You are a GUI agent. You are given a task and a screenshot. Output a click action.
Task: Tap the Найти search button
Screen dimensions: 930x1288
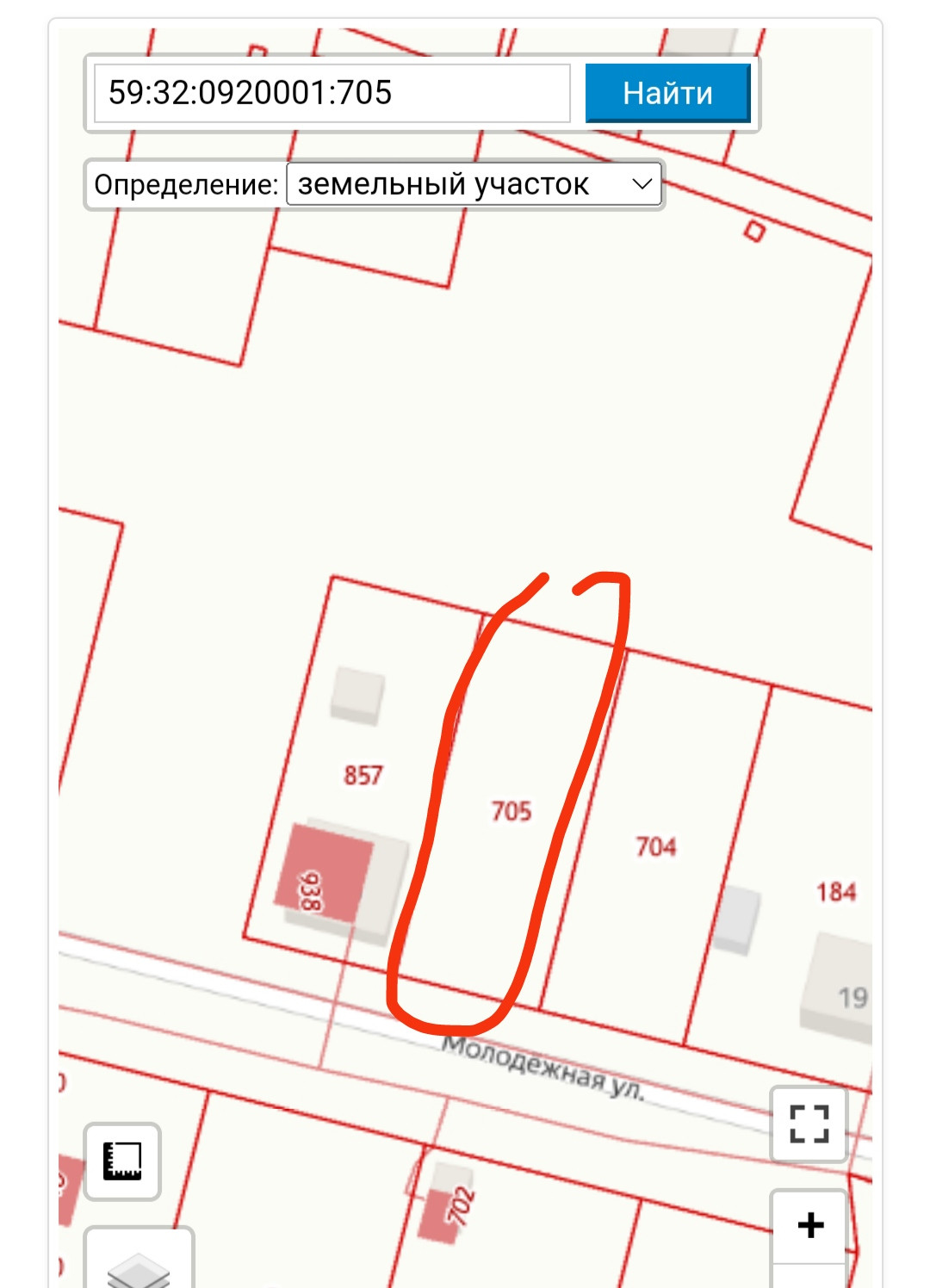point(668,93)
